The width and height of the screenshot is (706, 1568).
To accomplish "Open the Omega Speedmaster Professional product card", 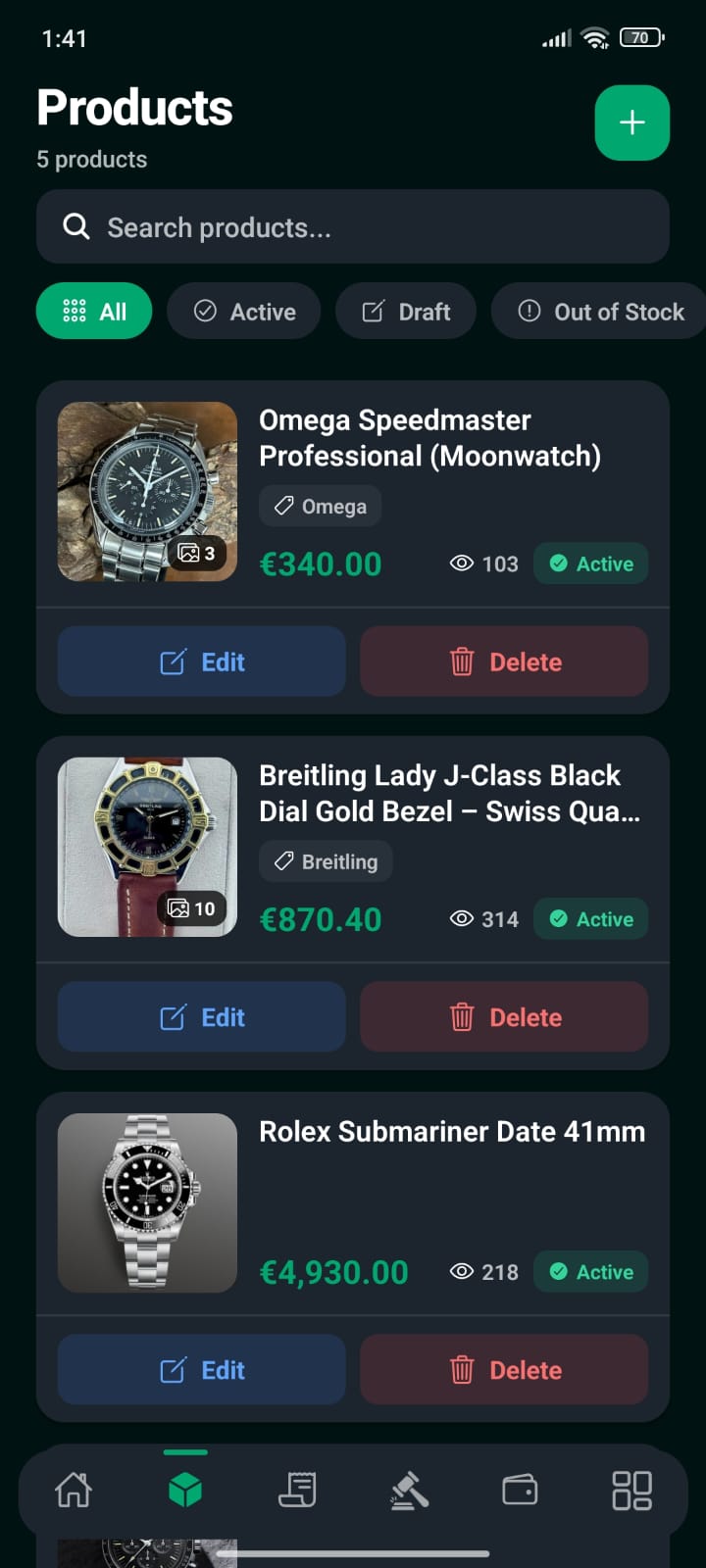I will [429, 438].
